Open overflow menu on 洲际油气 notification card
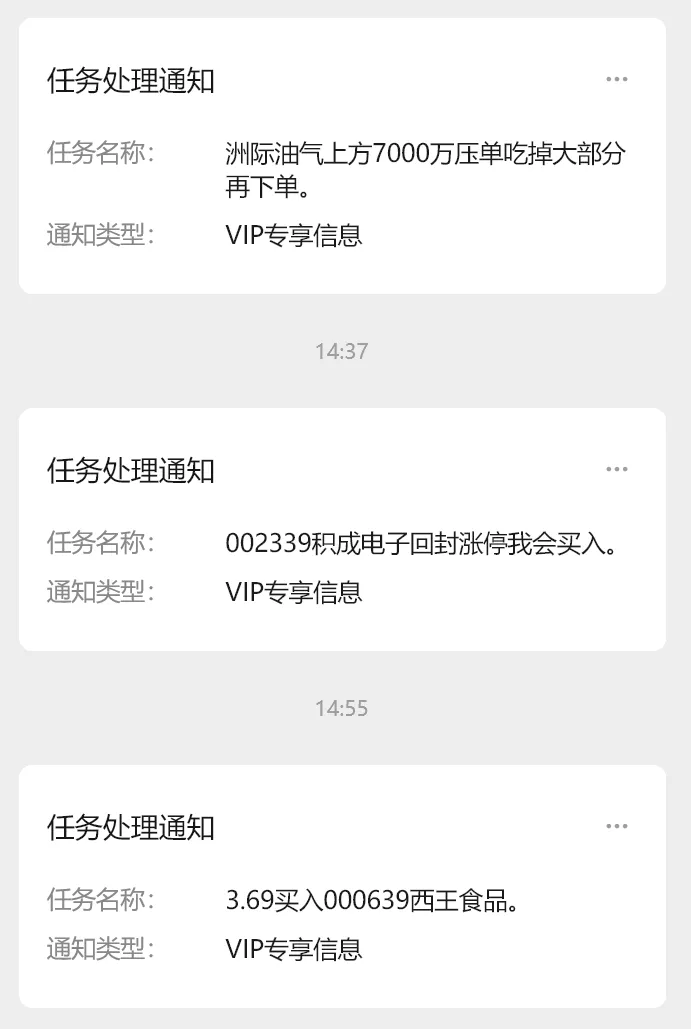691x1029 pixels. [617, 79]
